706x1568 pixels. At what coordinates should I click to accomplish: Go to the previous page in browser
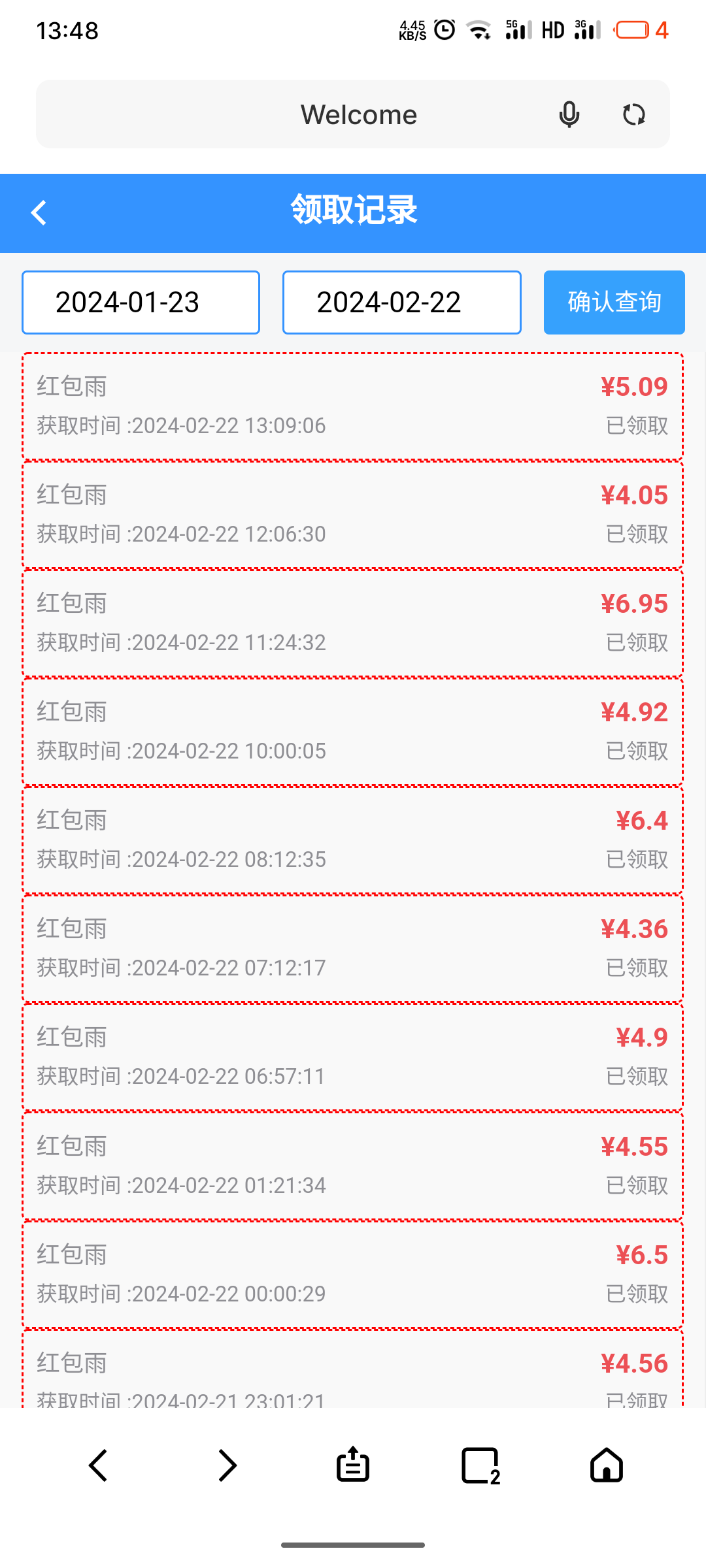pos(98,1465)
